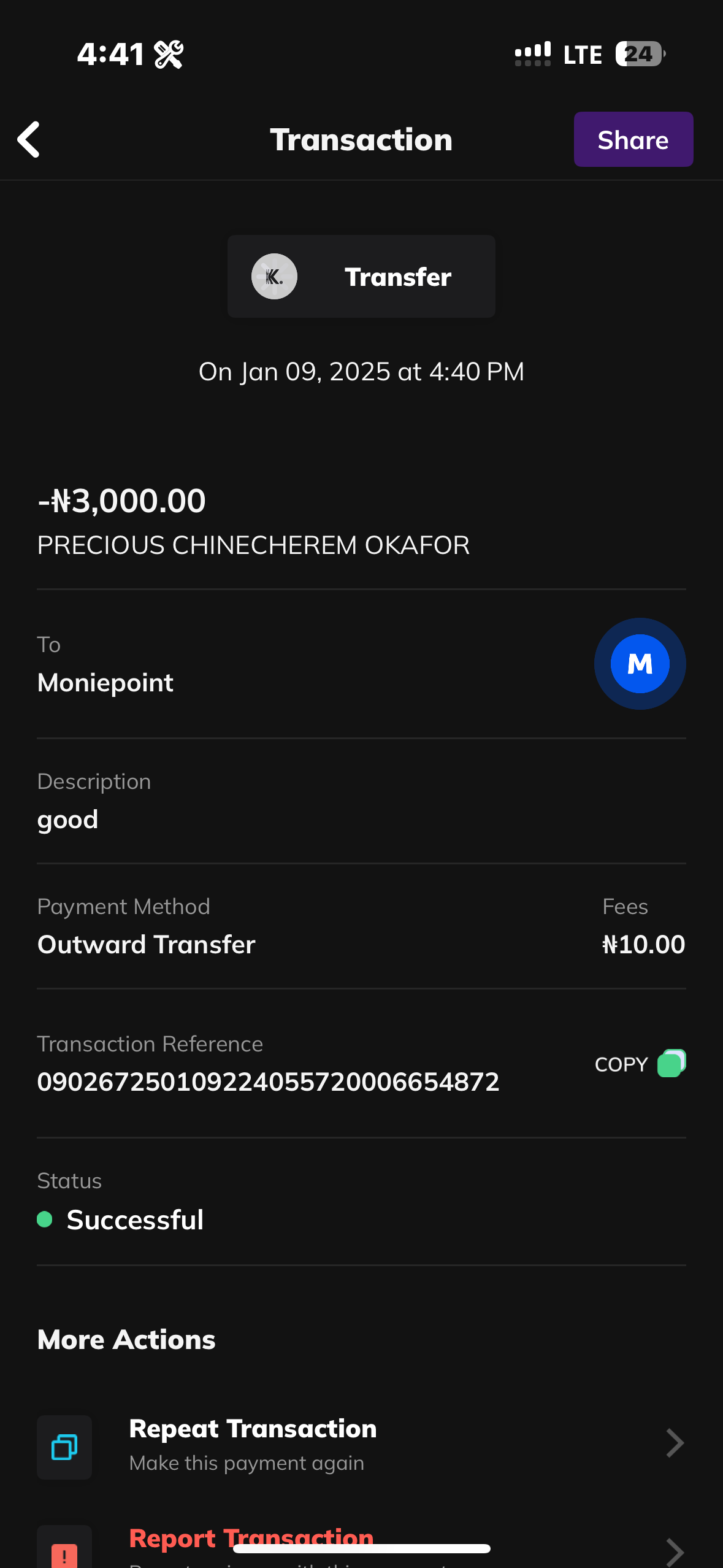Copy the transaction reference number
Viewport: 723px width, 1568px height.
640,1064
